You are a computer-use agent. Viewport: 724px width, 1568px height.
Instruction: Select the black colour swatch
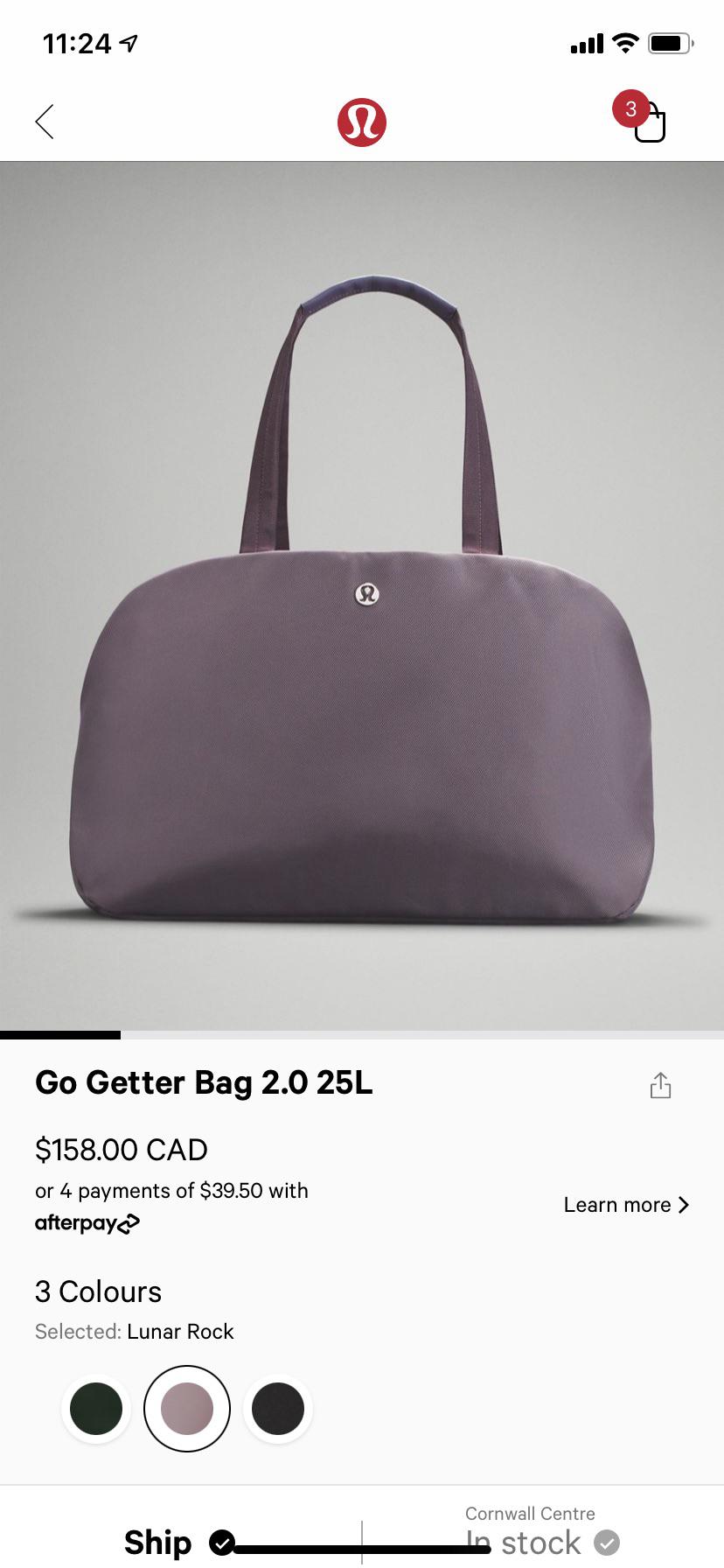coord(278,1408)
